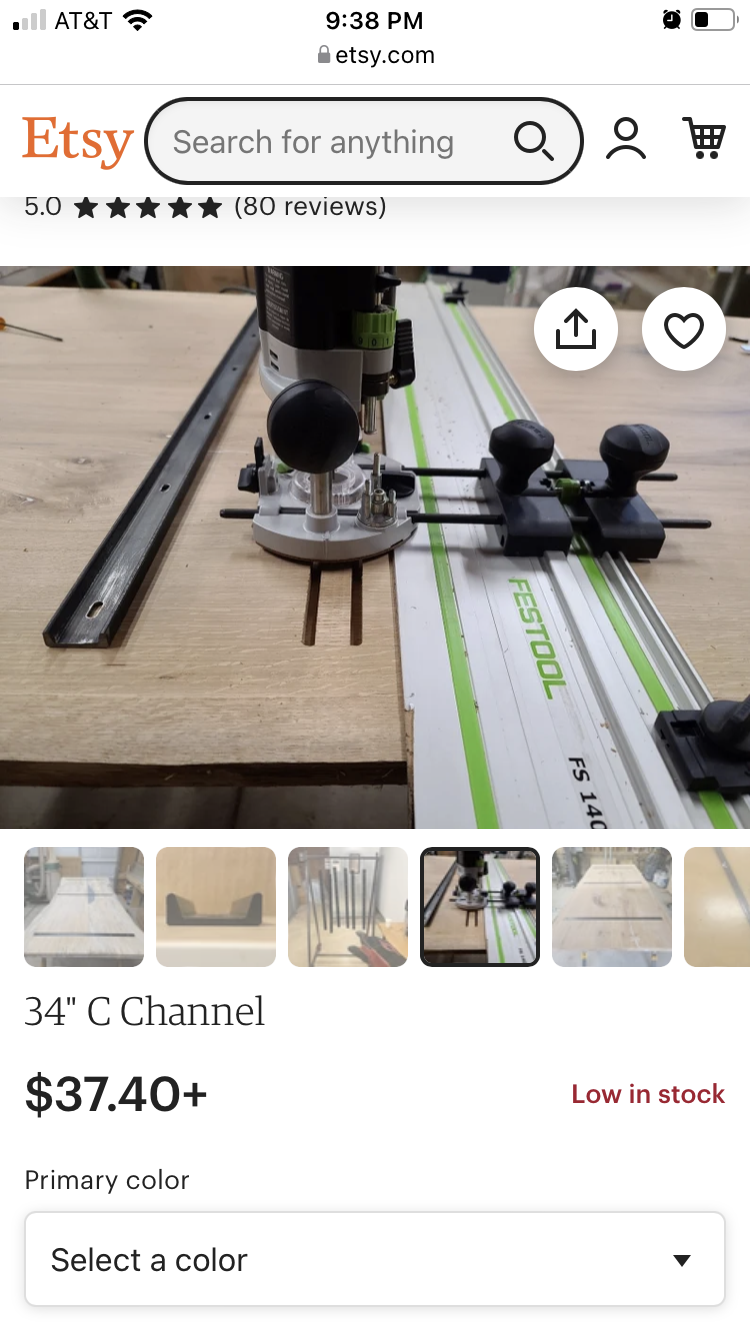Expand the Select a color dropdown
Viewport: 750px width, 1334px height.
375,1259
